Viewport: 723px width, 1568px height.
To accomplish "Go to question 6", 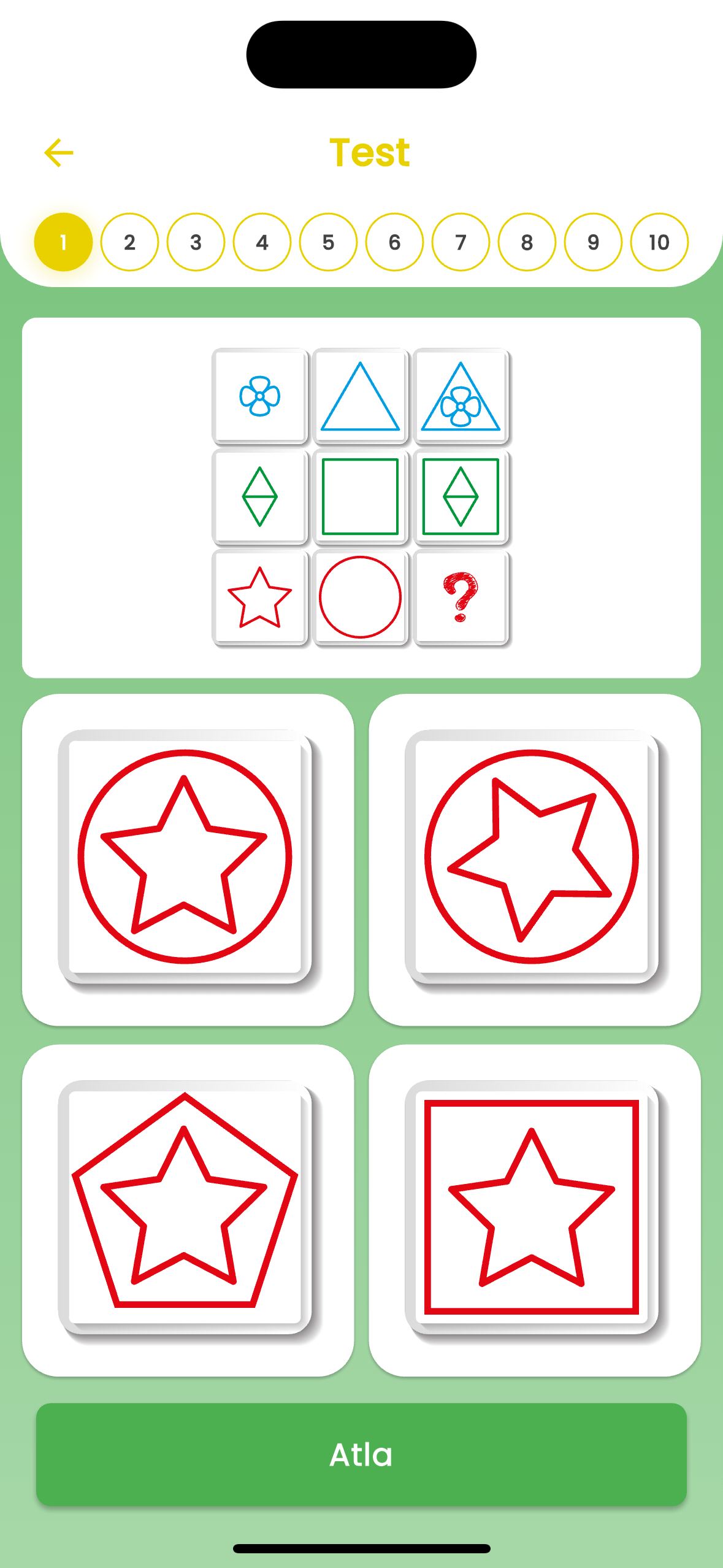I will [394, 242].
